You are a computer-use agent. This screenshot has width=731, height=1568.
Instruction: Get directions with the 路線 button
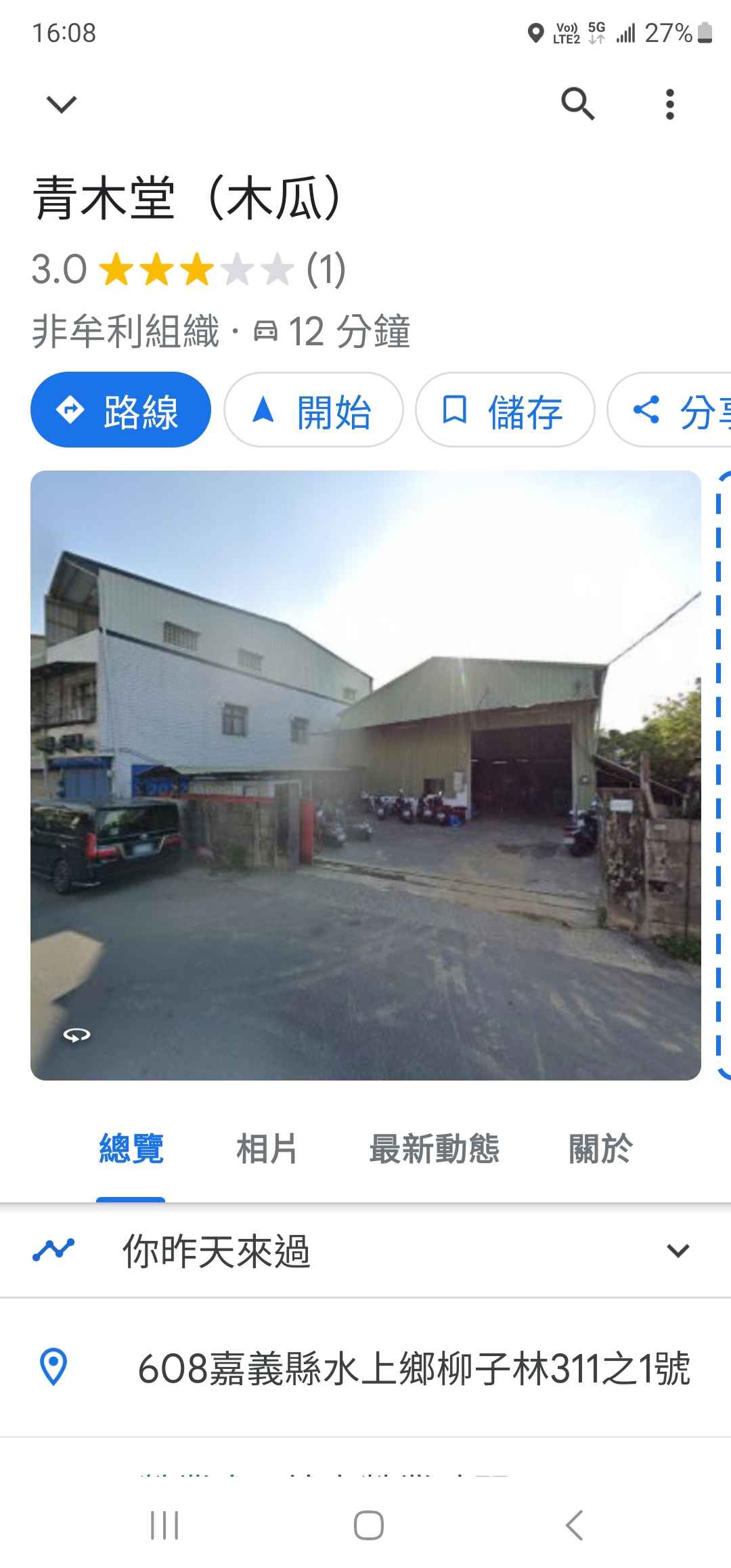[x=120, y=410]
